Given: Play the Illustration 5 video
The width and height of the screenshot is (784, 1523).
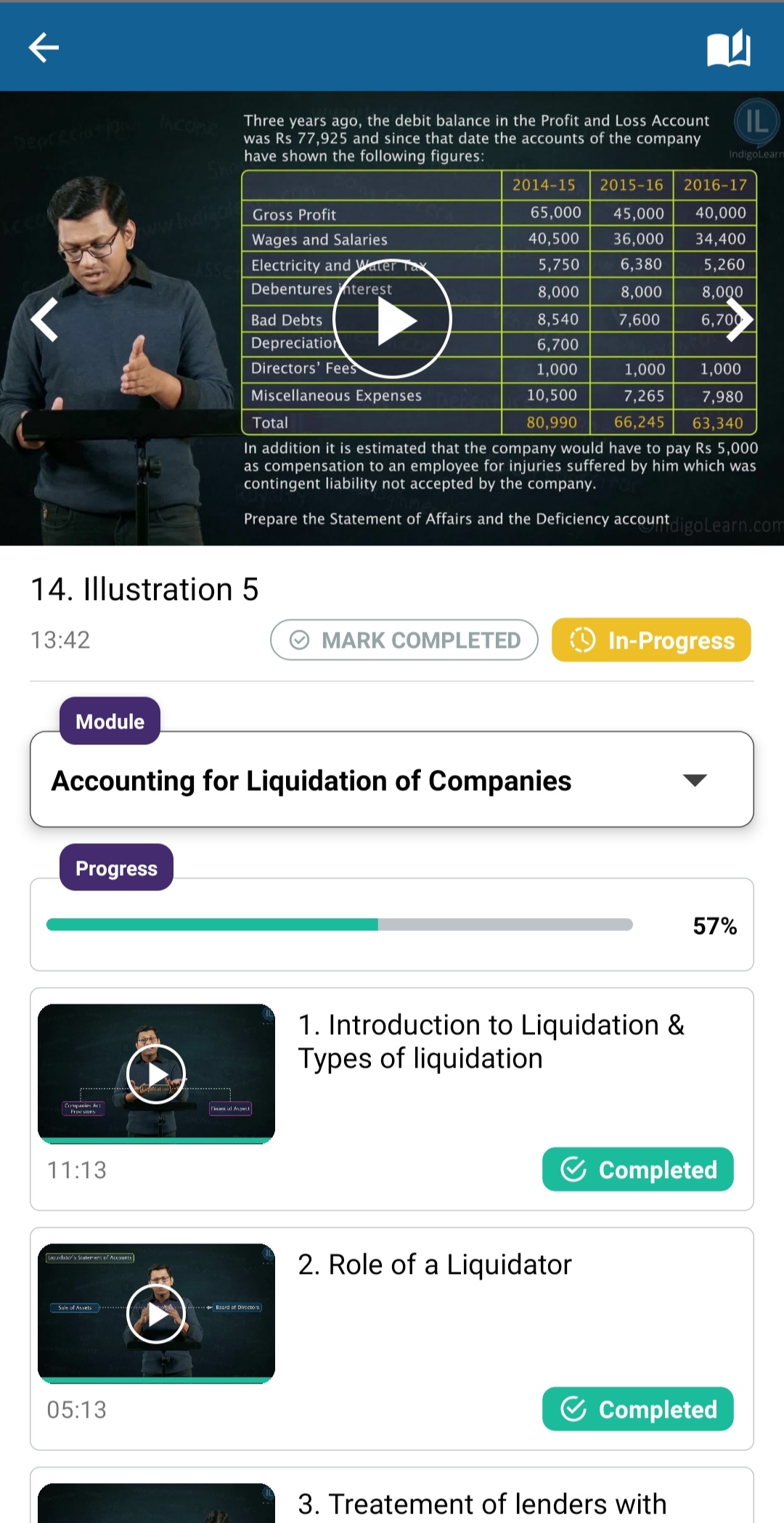Looking at the screenshot, I should (x=392, y=320).
